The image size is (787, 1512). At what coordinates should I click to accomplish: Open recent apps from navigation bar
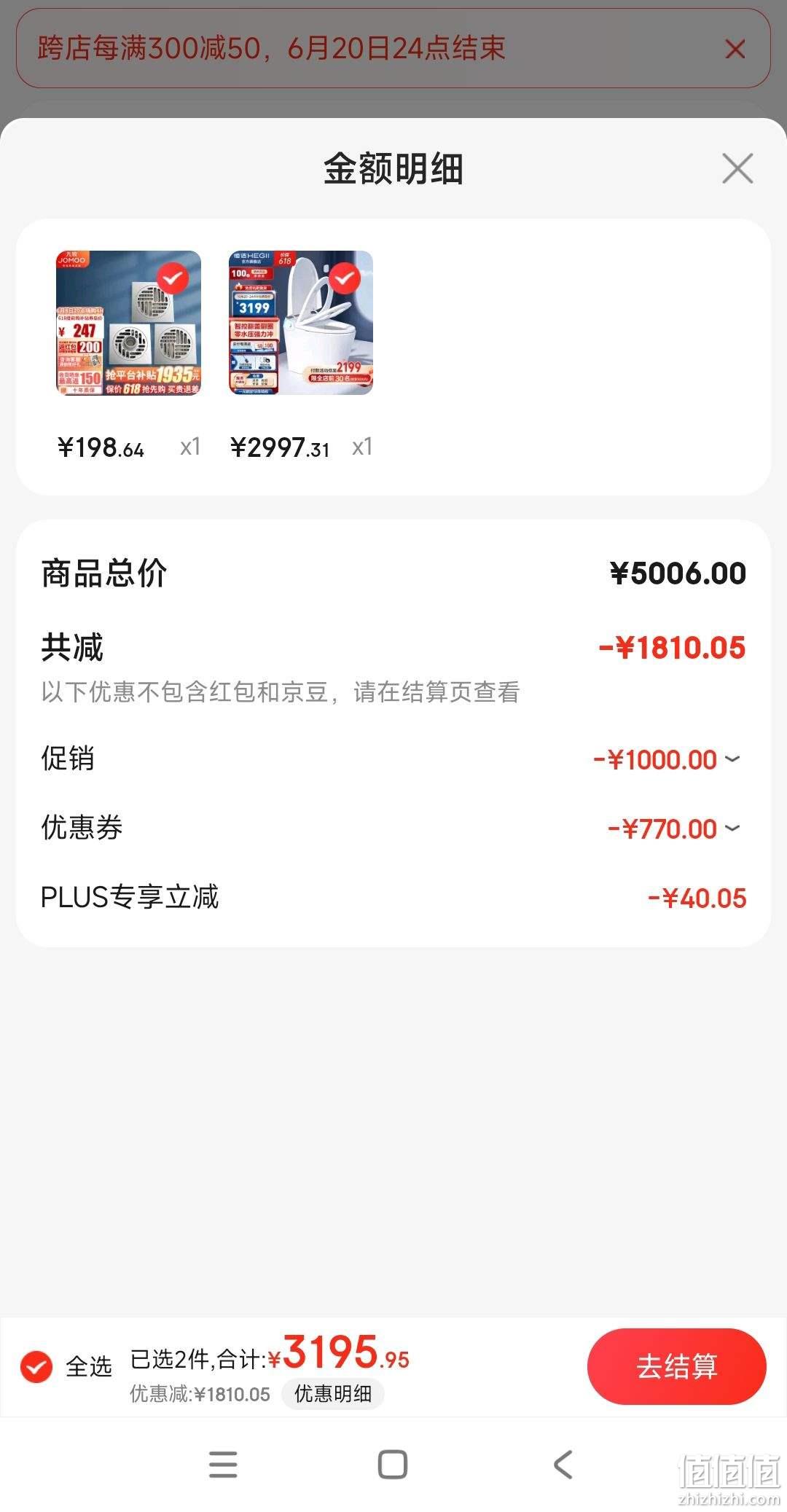223,1464
